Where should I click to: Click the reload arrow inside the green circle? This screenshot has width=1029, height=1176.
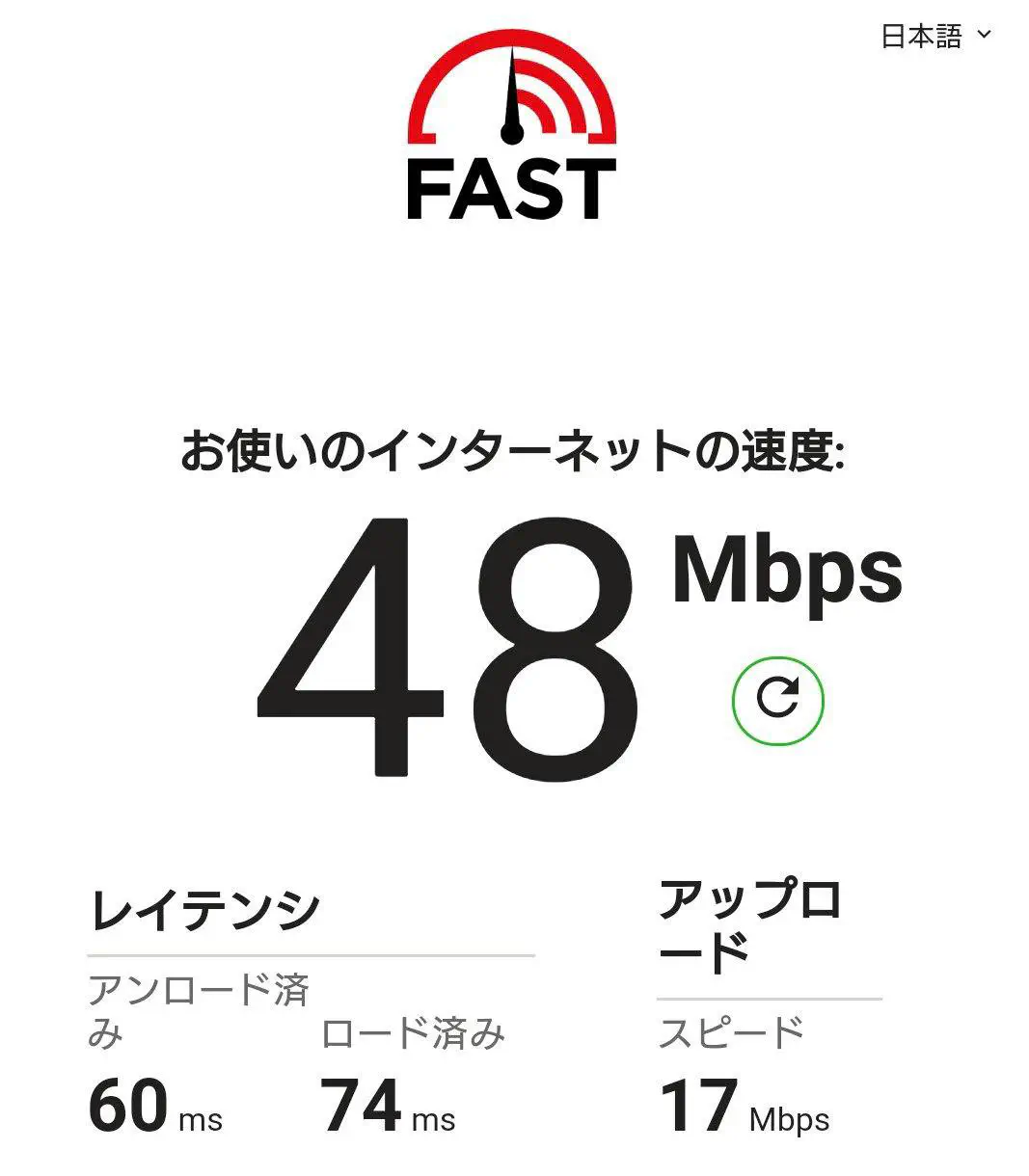coord(777,696)
